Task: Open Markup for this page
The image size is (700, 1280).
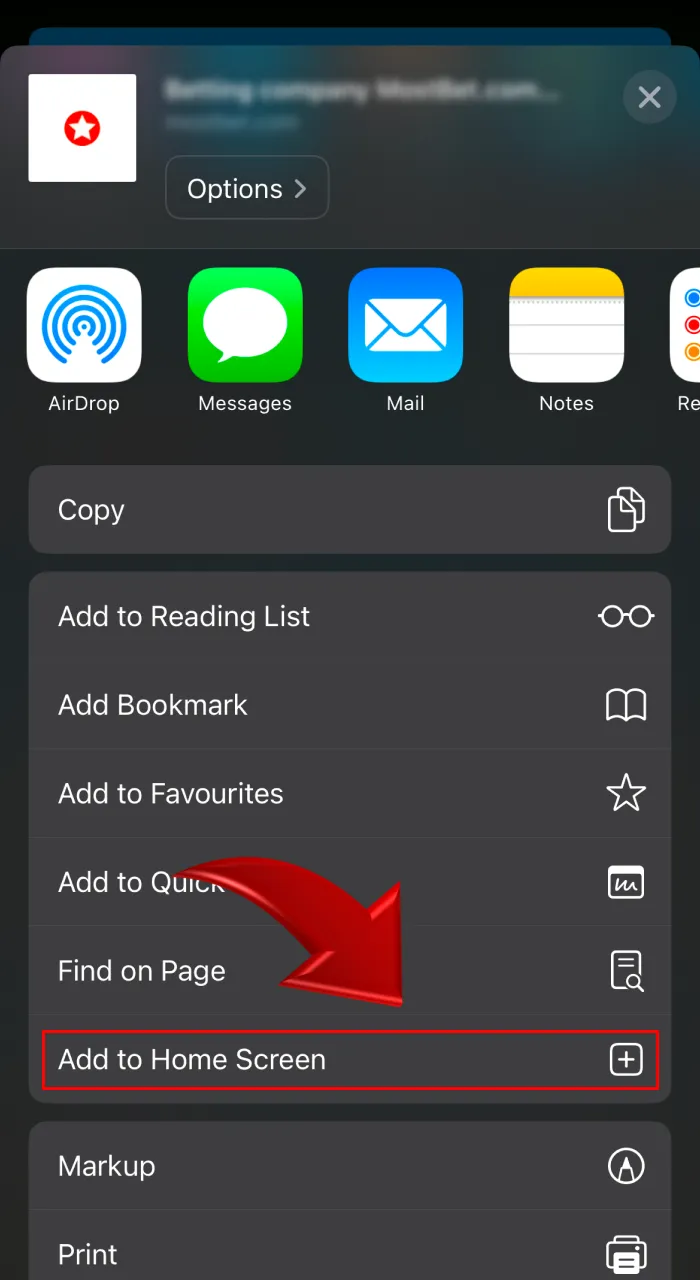Action: [349, 1166]
